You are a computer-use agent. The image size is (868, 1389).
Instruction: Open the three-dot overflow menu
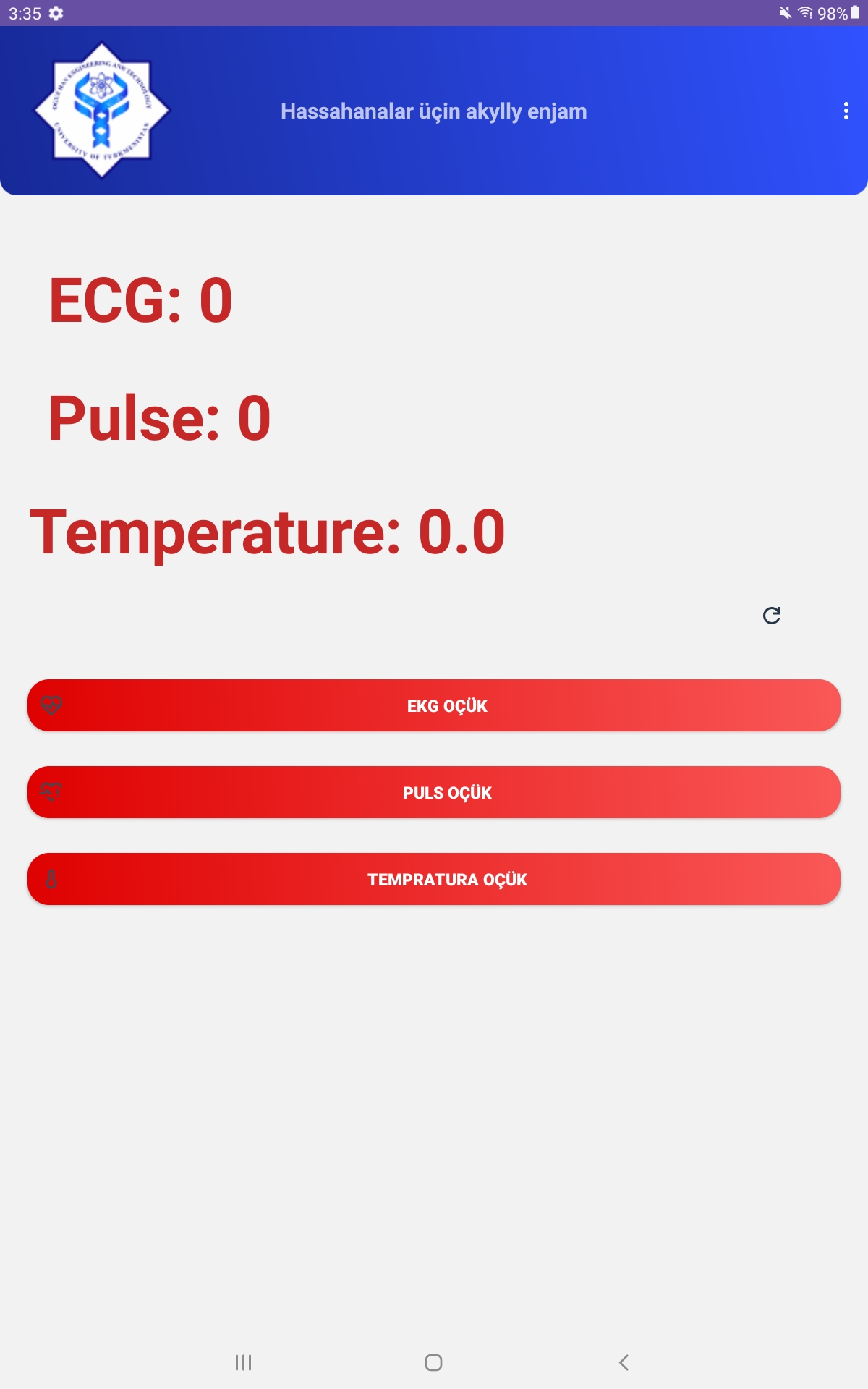click(845, 110)
